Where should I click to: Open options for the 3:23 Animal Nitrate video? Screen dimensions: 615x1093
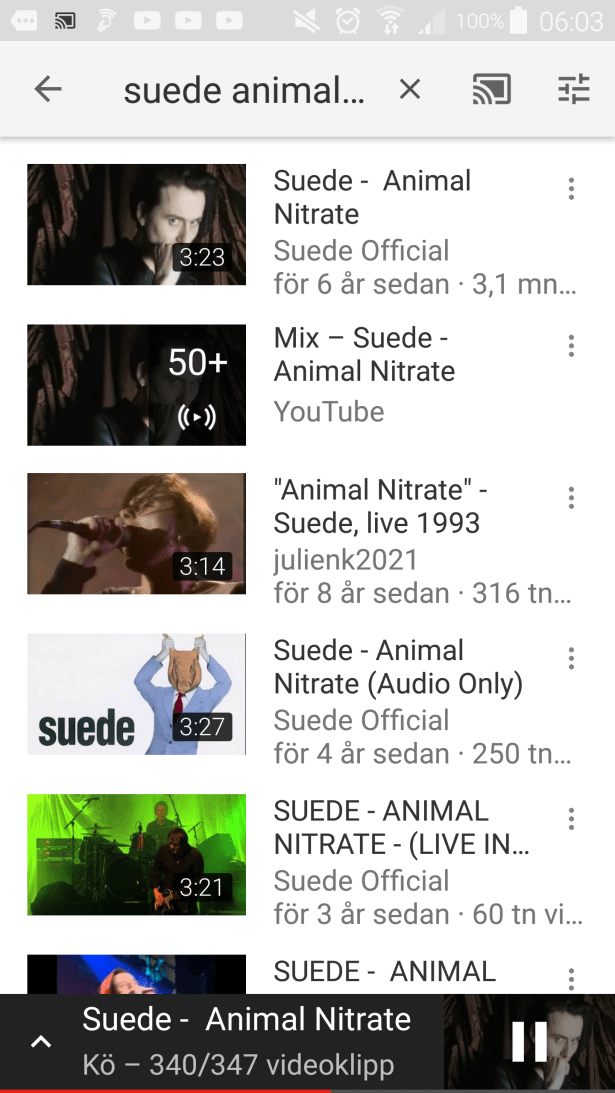(571, 189)
